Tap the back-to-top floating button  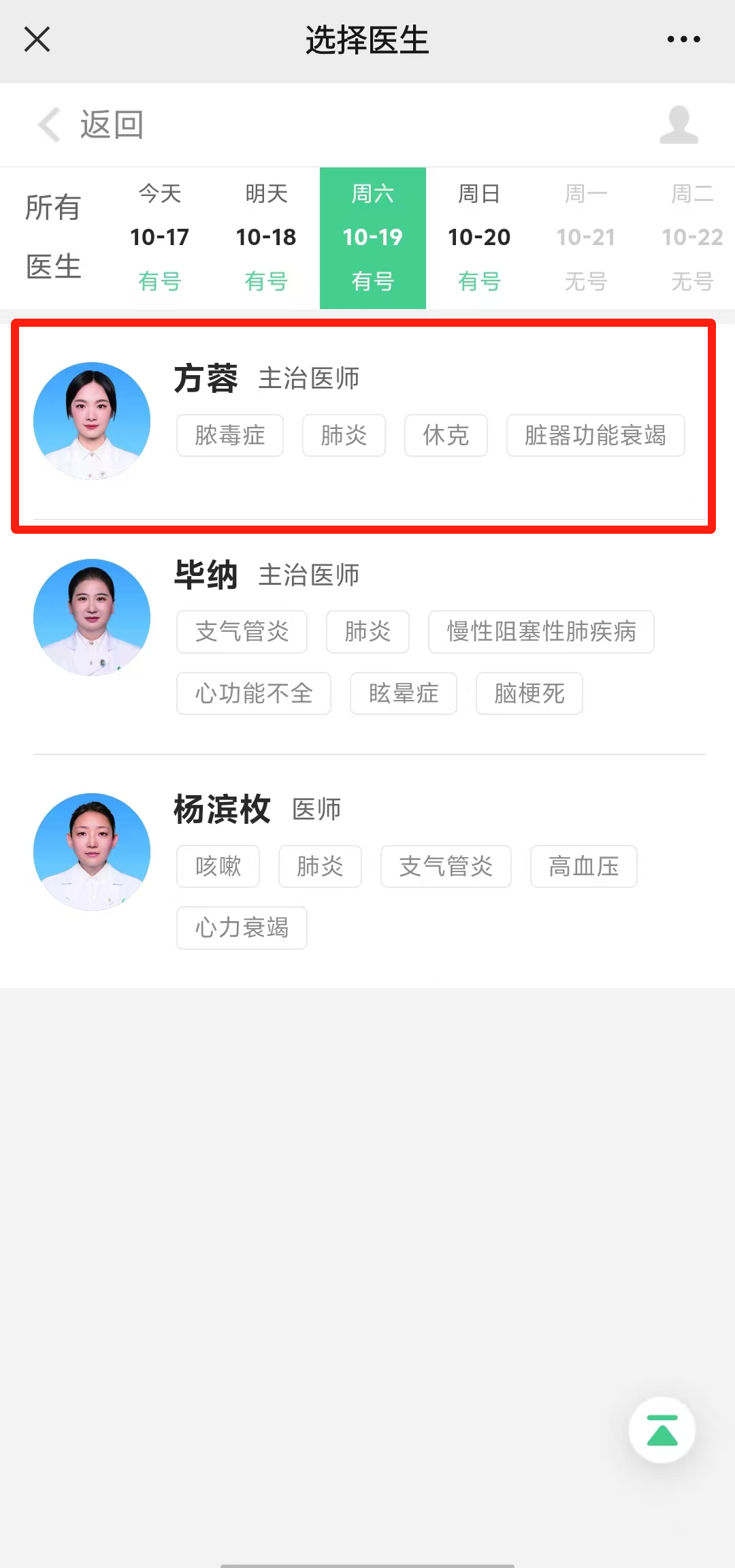coord(663,1431)
